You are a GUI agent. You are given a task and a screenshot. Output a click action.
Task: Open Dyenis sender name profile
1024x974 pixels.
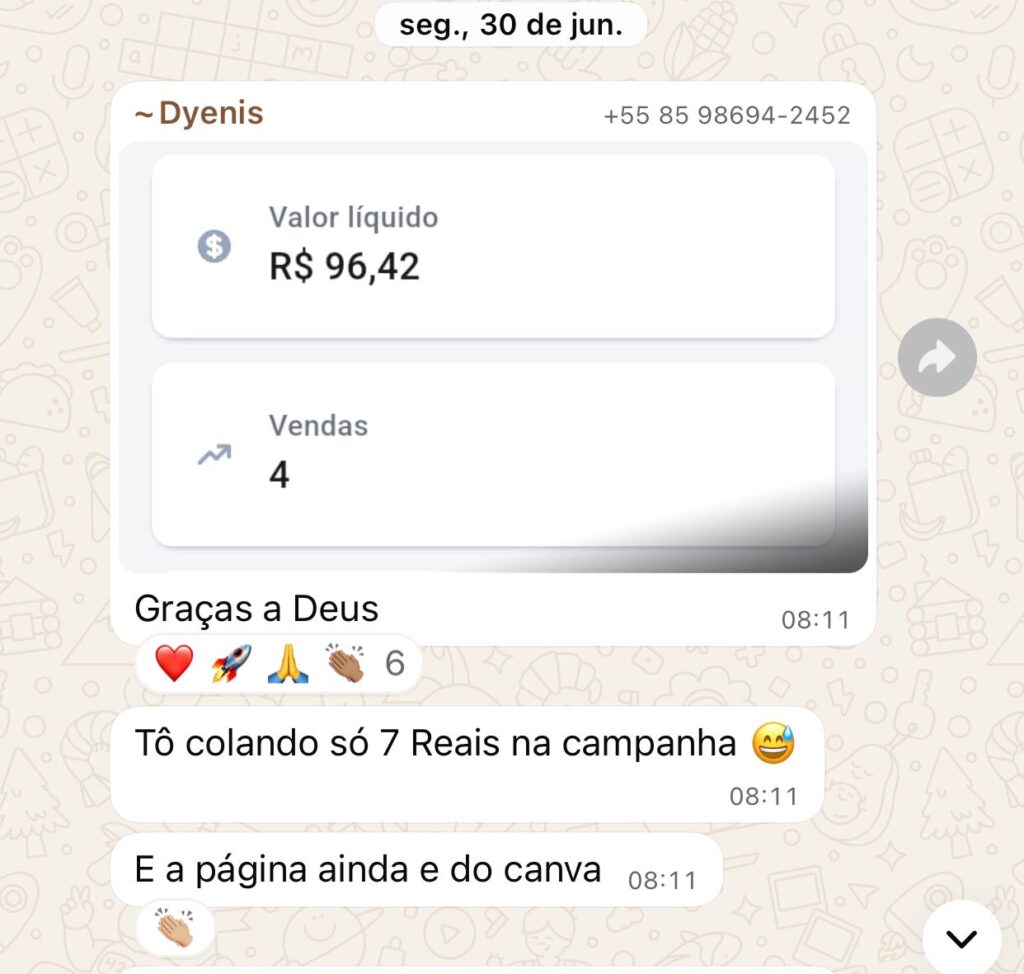click(x=200, y=113)
